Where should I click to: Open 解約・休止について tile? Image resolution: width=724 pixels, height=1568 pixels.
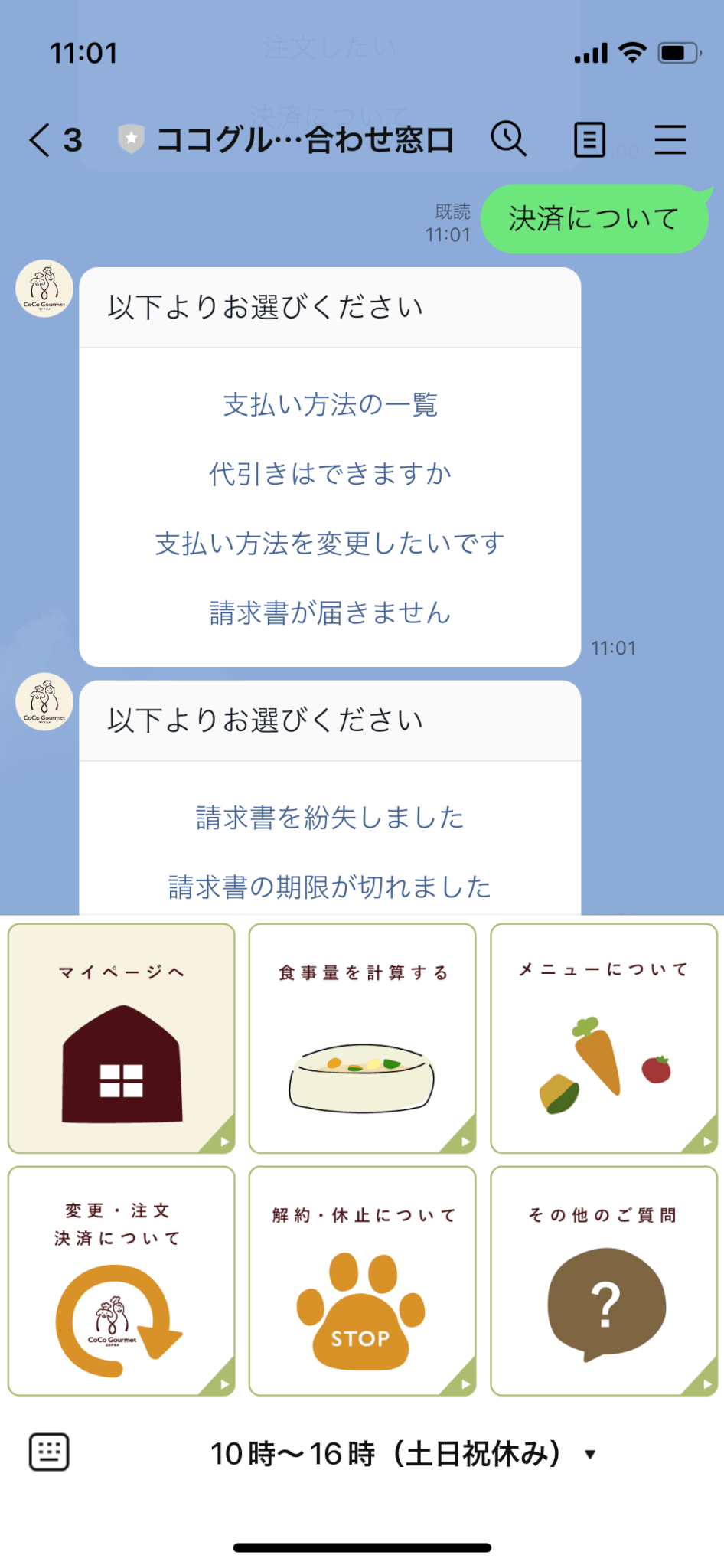362,1280
